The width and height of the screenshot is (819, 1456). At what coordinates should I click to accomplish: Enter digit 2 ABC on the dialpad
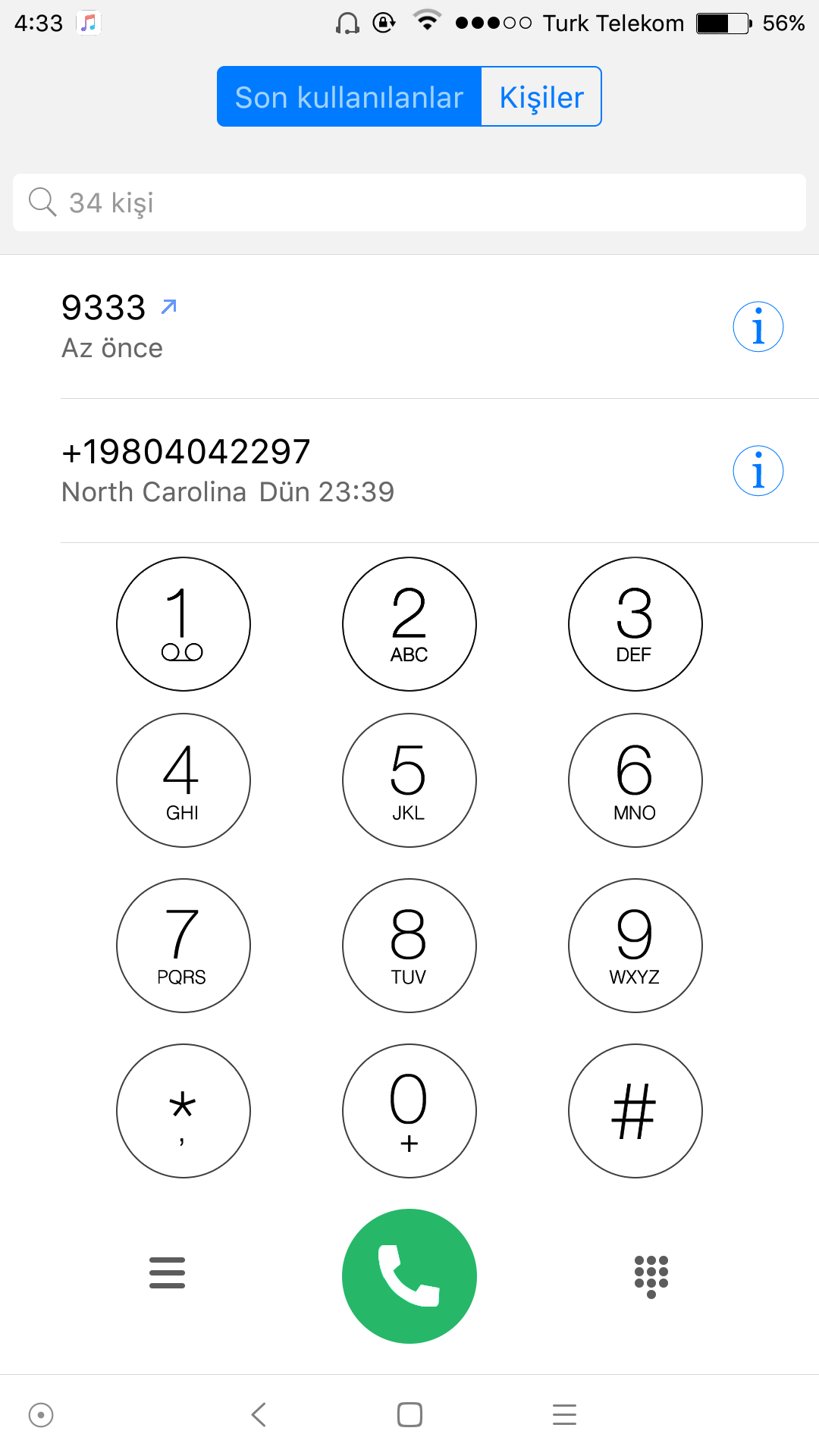(x=409, y=624)
